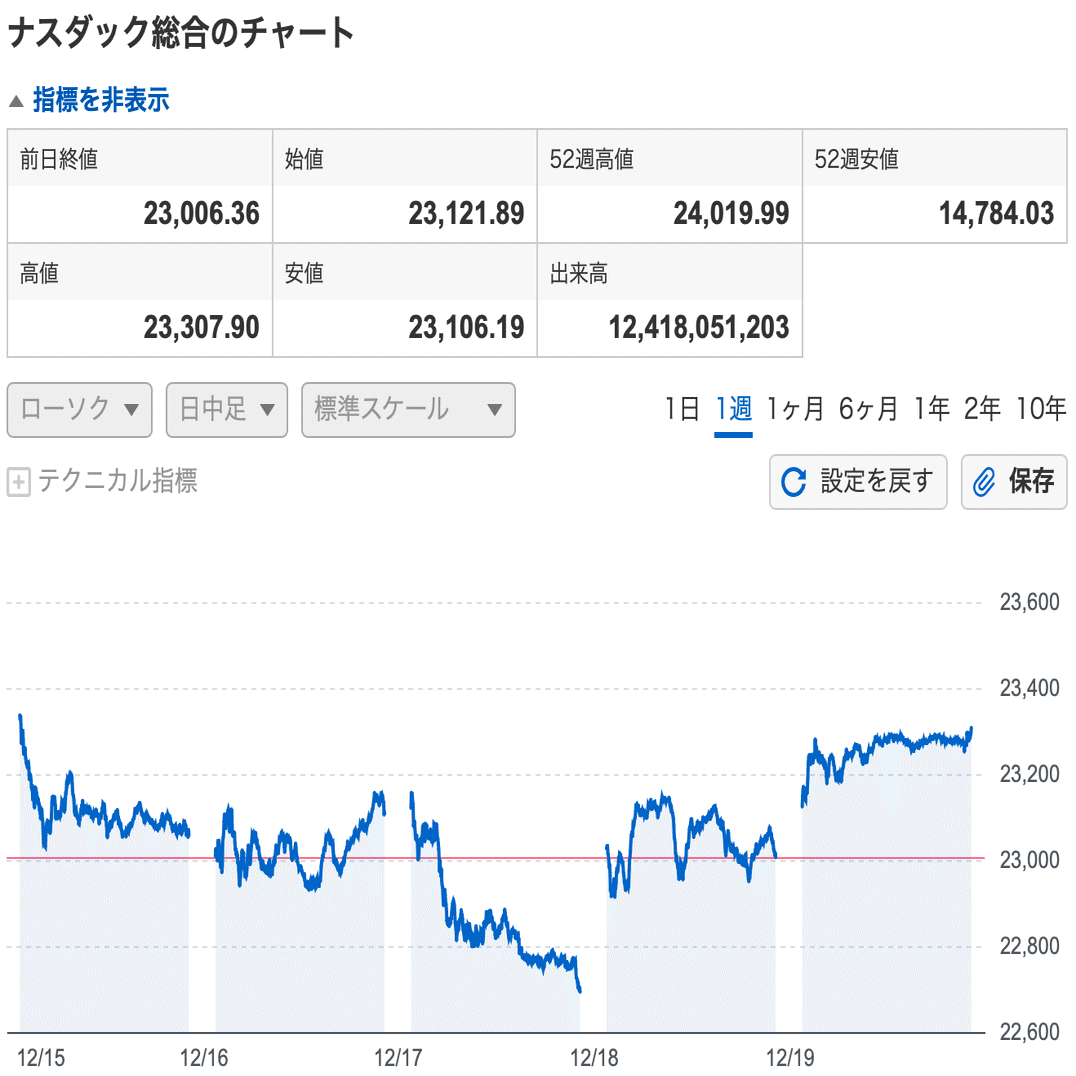Save chart settings with 保存
Image resolution: width=1076 pixels, height=1076 pixels.
(1014, 482)
